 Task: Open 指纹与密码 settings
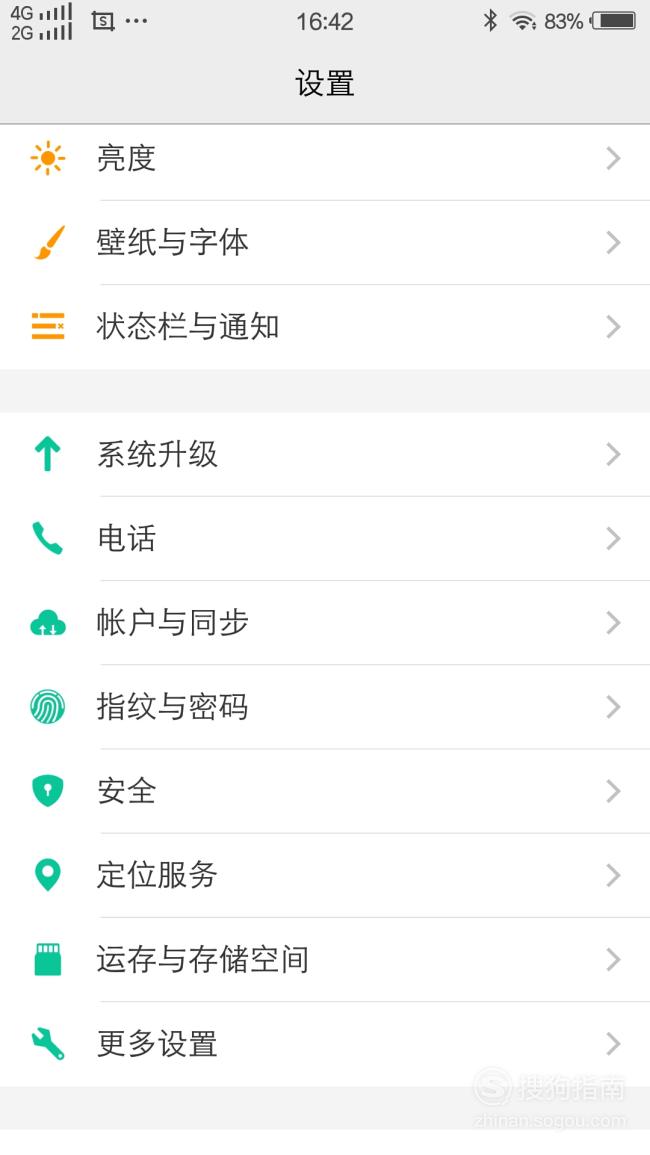(325, 706)
